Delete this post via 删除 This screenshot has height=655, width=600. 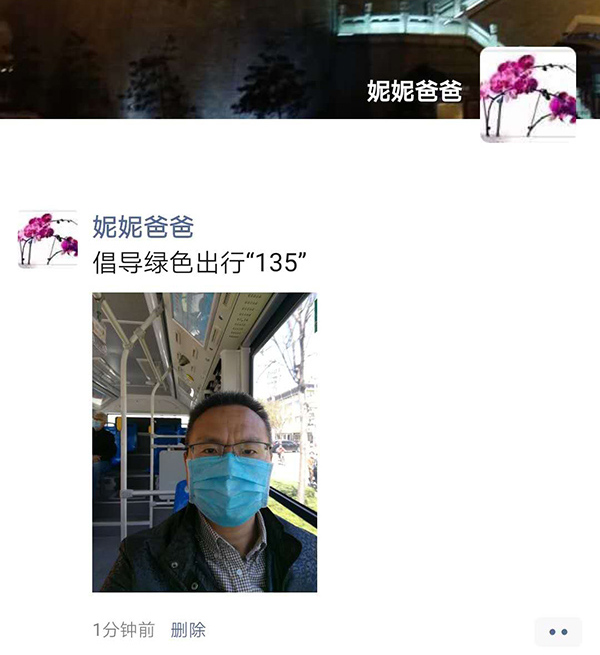click(188, 630)
